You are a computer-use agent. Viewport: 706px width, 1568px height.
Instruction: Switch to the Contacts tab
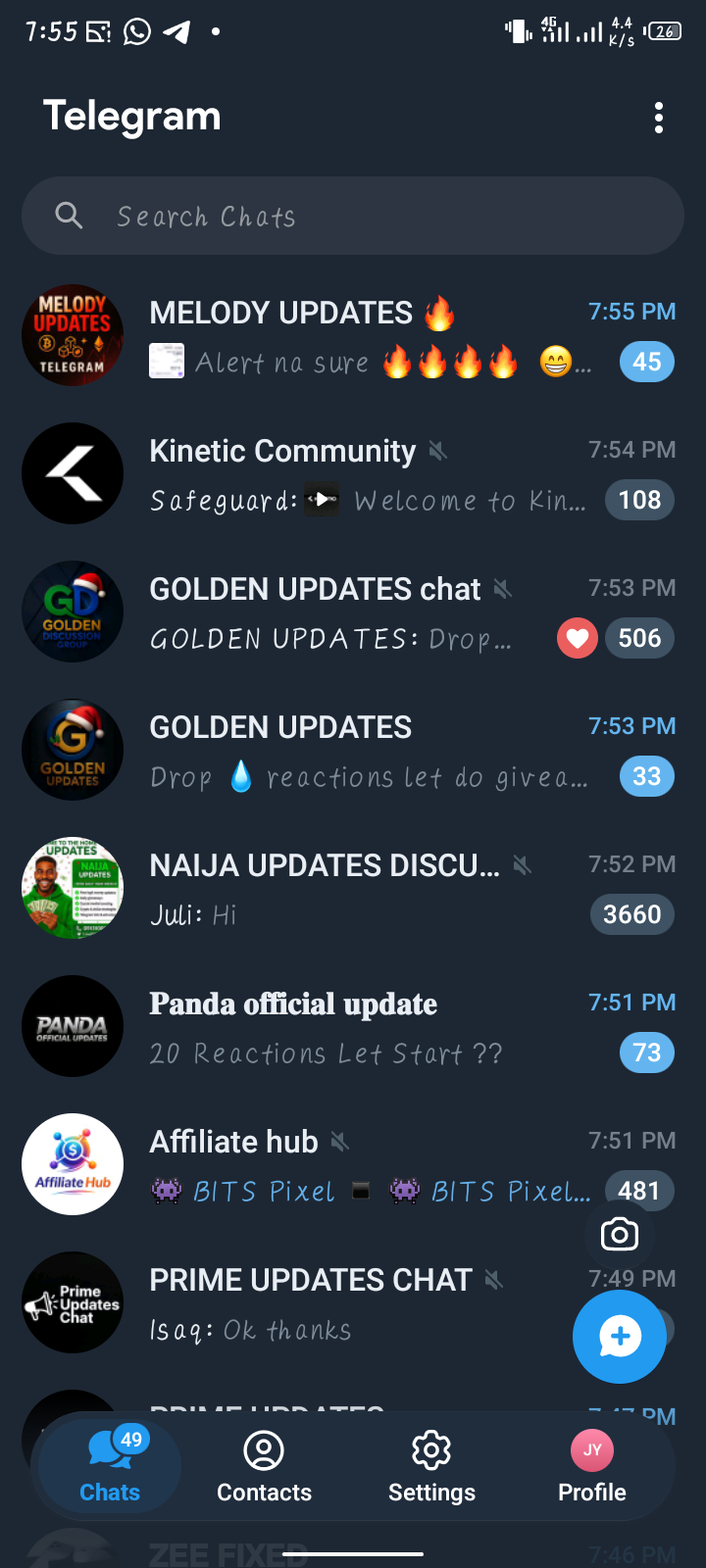click(x=264, y=1466)
